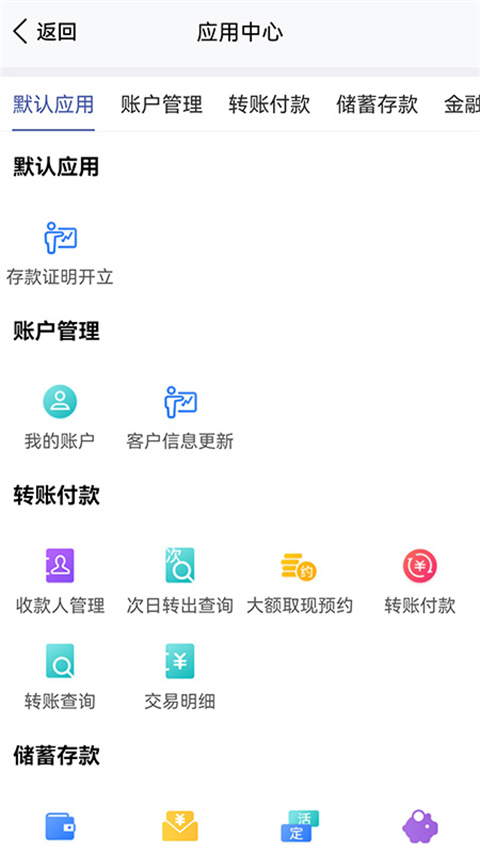Screen dimensions: 480x853
Task: Tap the 活定 icon under 储蓄存款
Action: pos(300,826)
